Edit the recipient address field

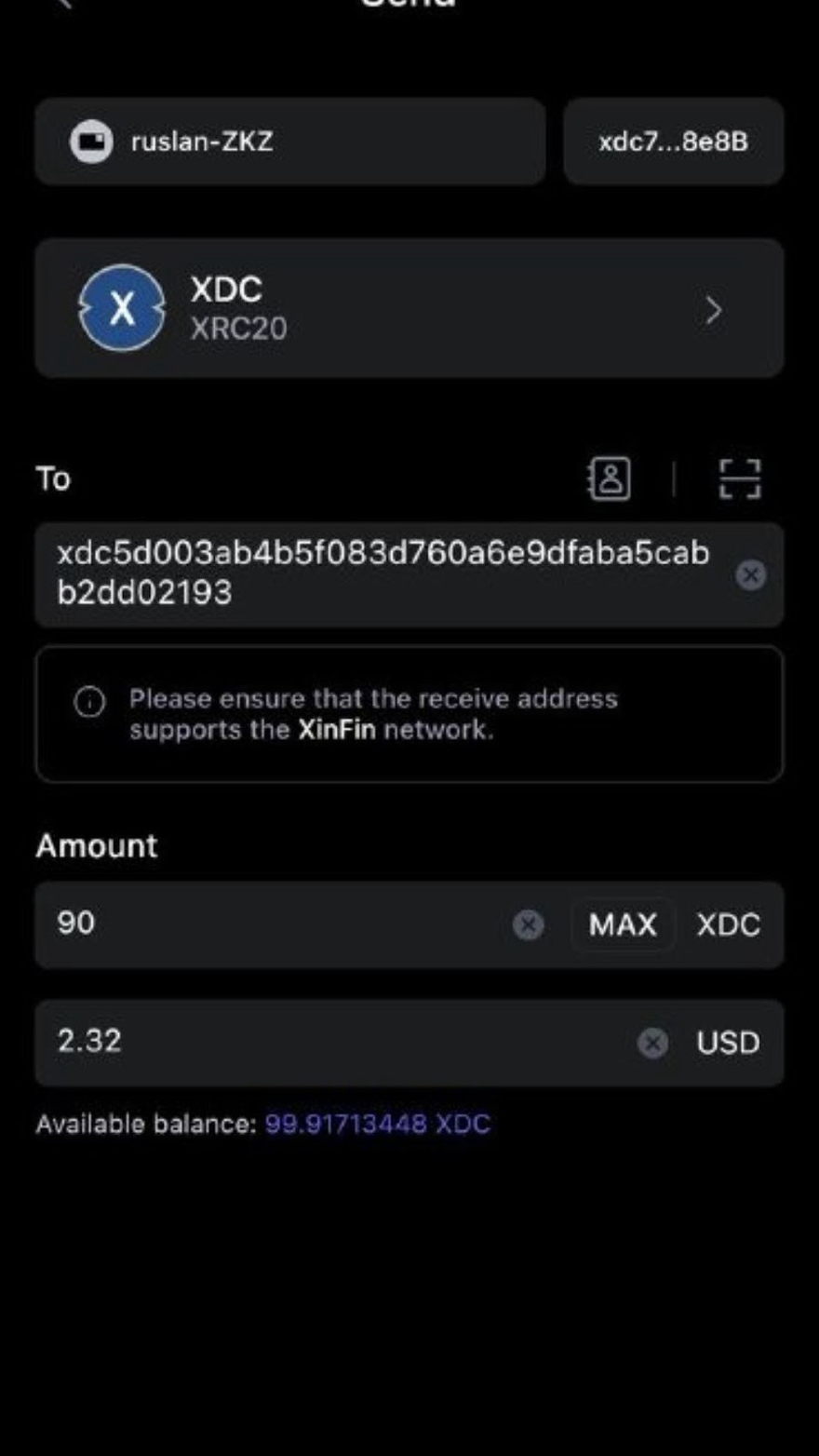pyautogui.click(x=382, y=573)
